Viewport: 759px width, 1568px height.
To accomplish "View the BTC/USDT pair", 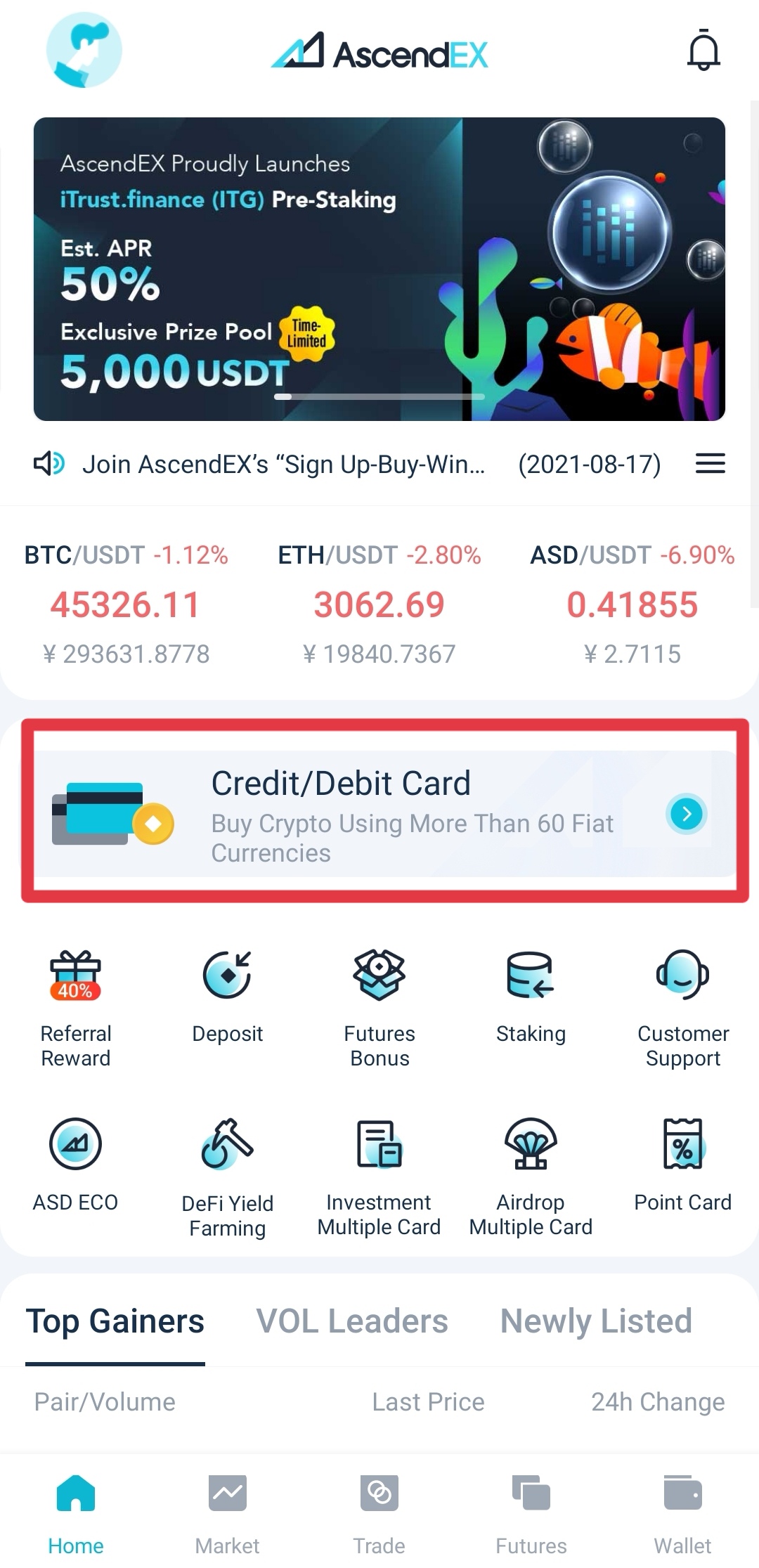I will (x=126, y=604).
